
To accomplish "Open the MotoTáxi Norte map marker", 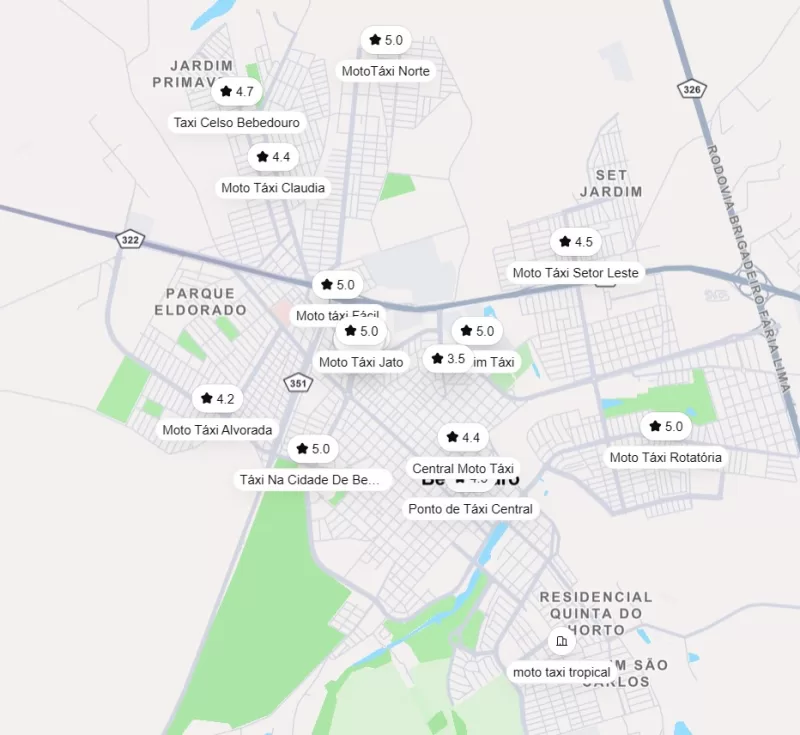I will point(385,41).
